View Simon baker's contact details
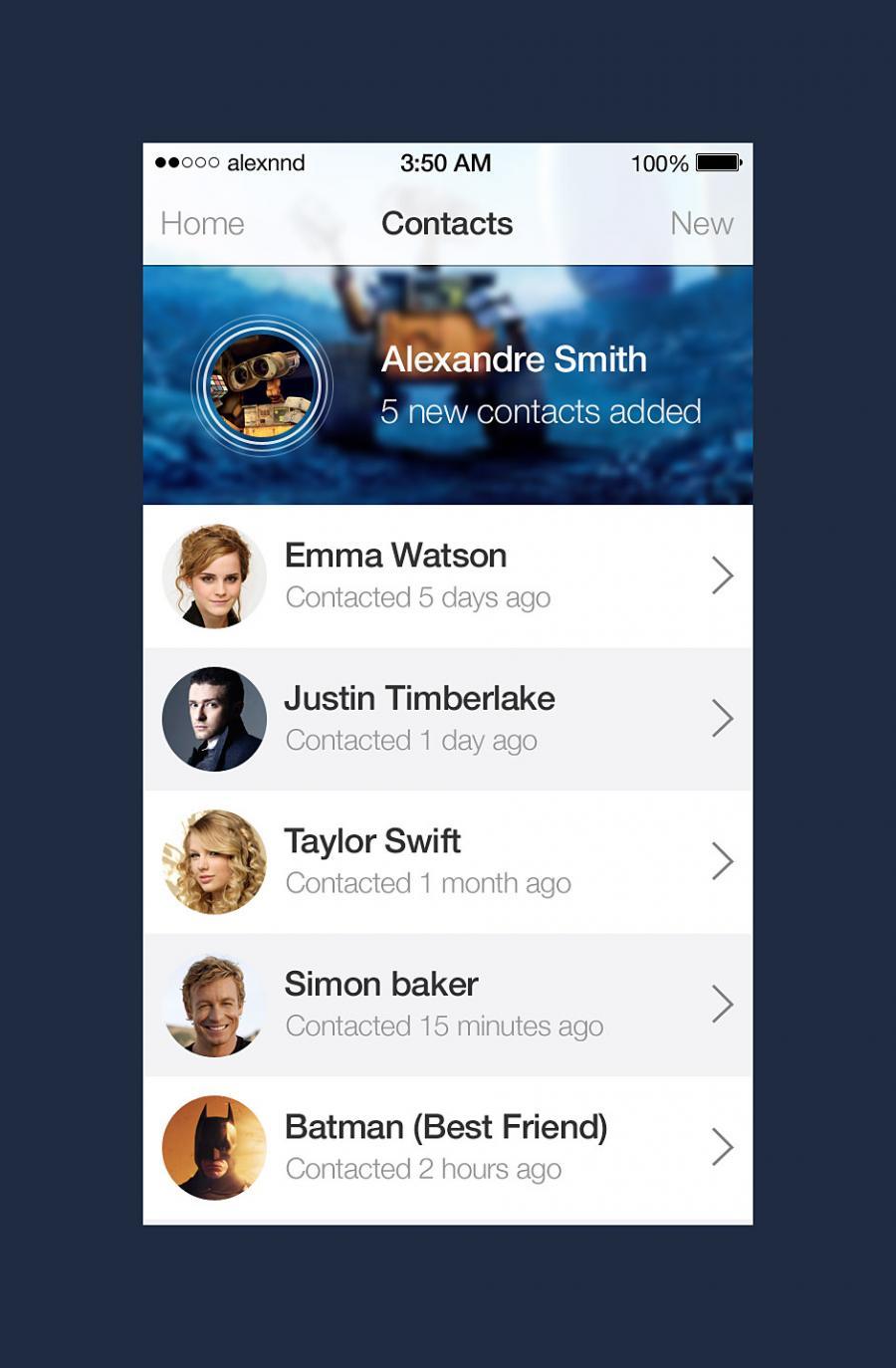The image size is (896, 1368). [447, 1004]
